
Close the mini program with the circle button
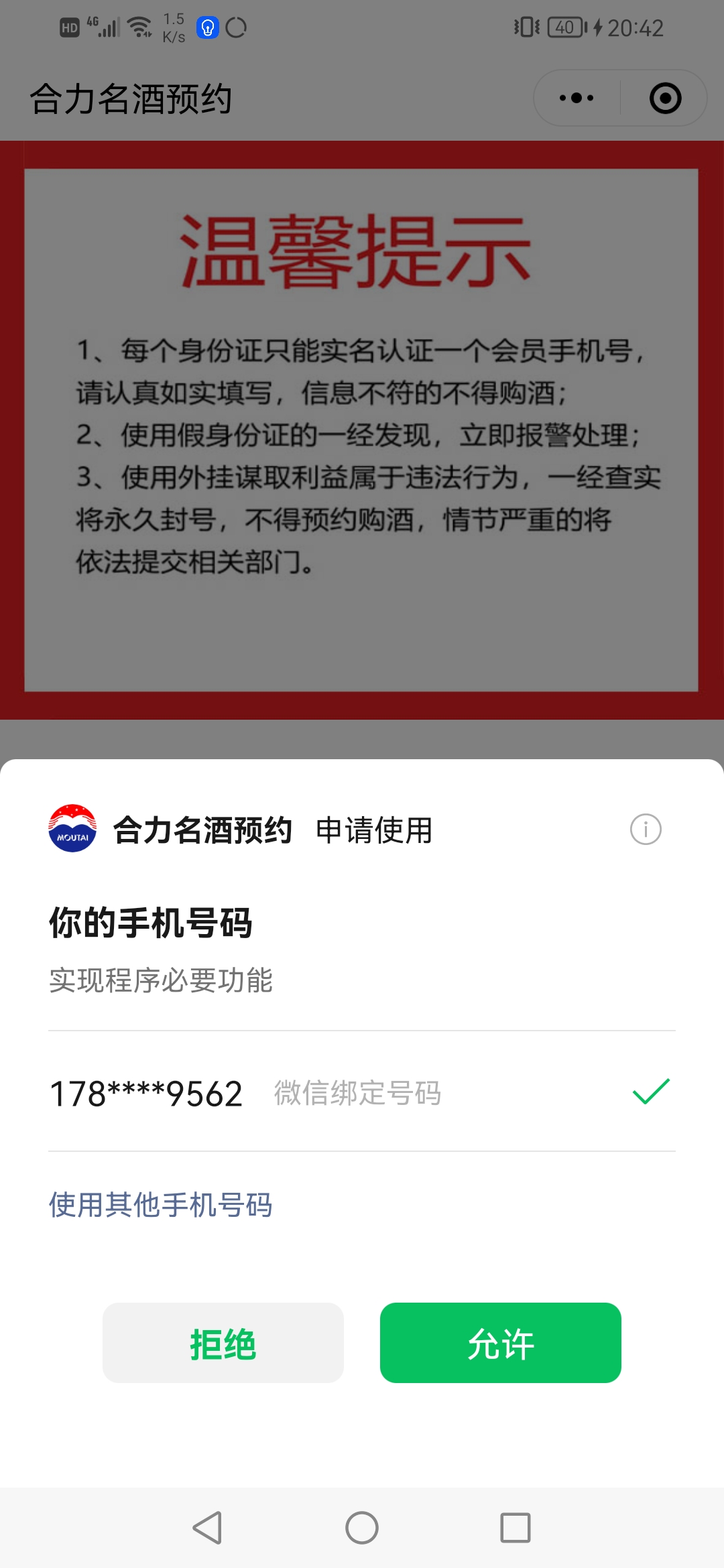(665, 99)
